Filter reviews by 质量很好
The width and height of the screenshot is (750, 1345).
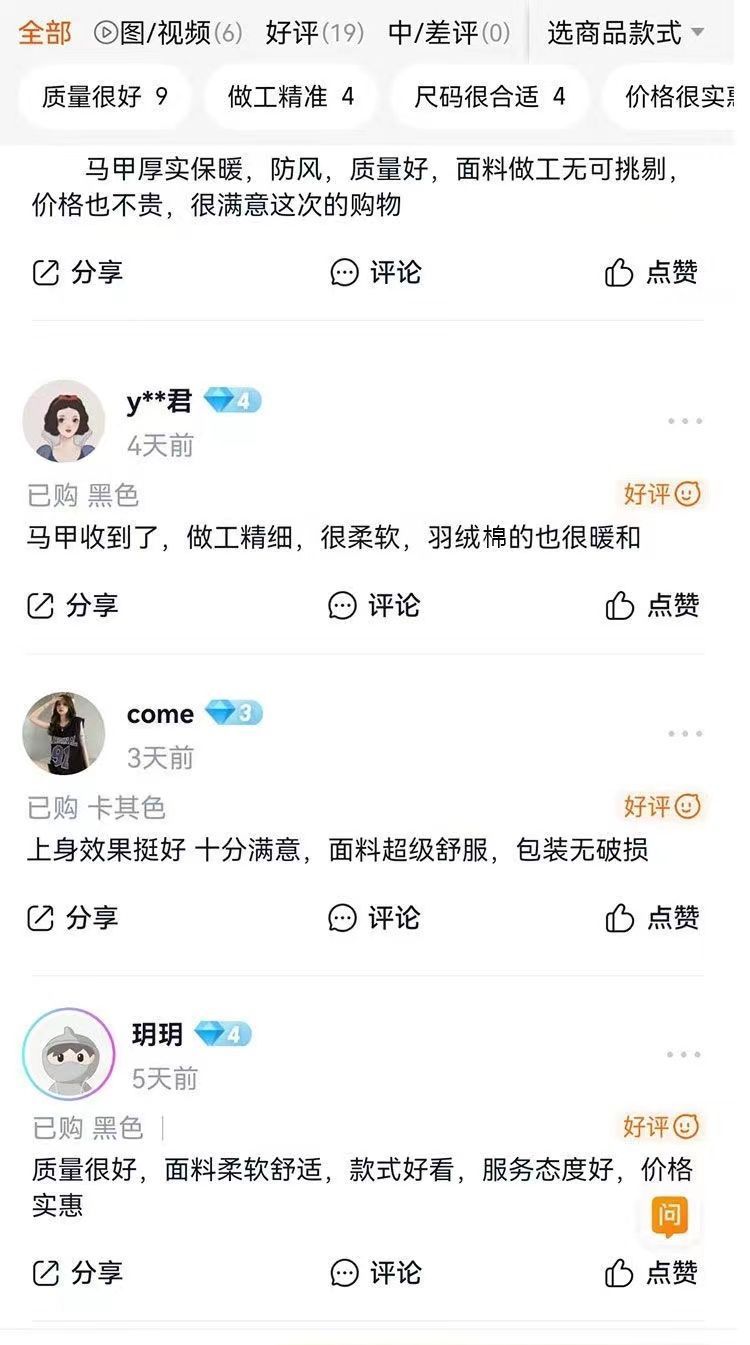[104, 96]
